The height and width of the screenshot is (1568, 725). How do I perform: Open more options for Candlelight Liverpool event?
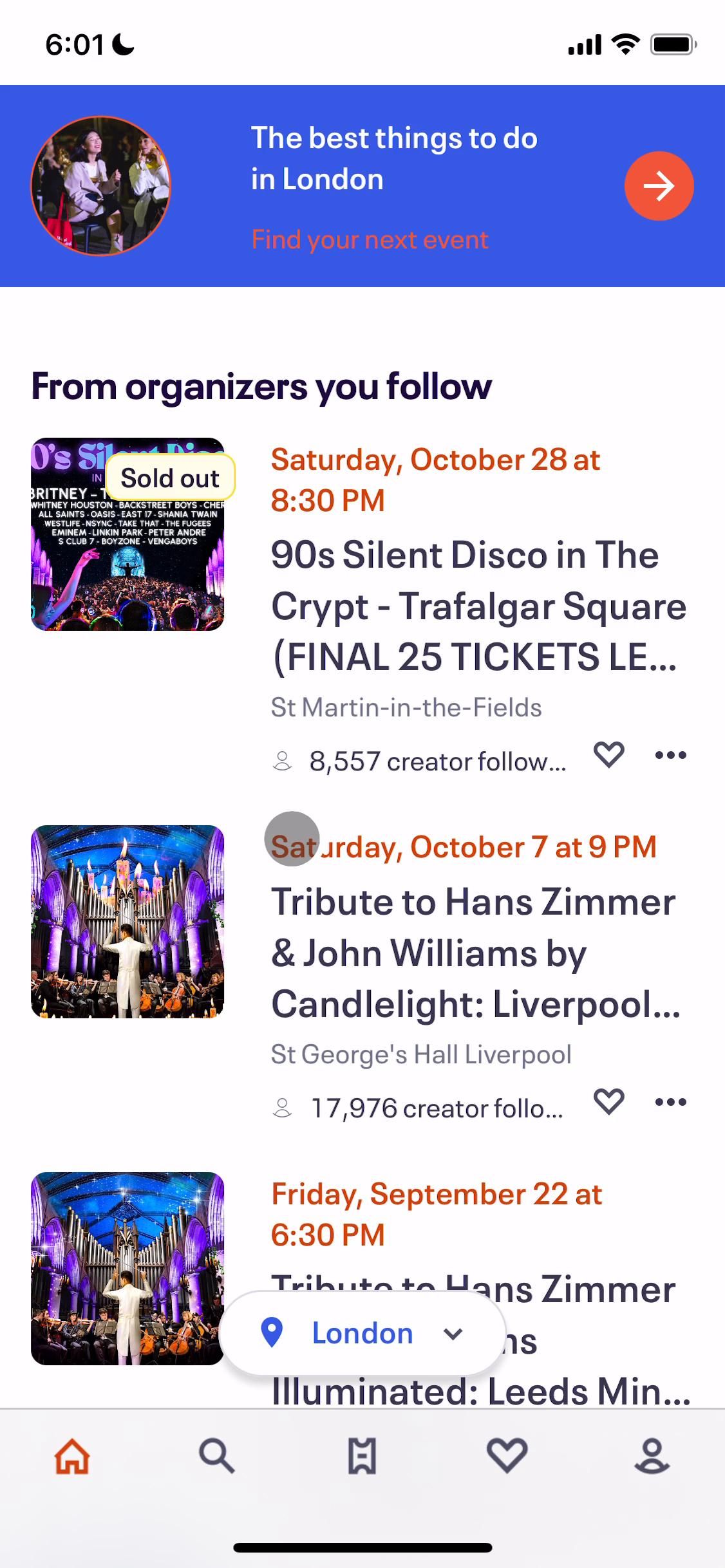pos(670,1101)
